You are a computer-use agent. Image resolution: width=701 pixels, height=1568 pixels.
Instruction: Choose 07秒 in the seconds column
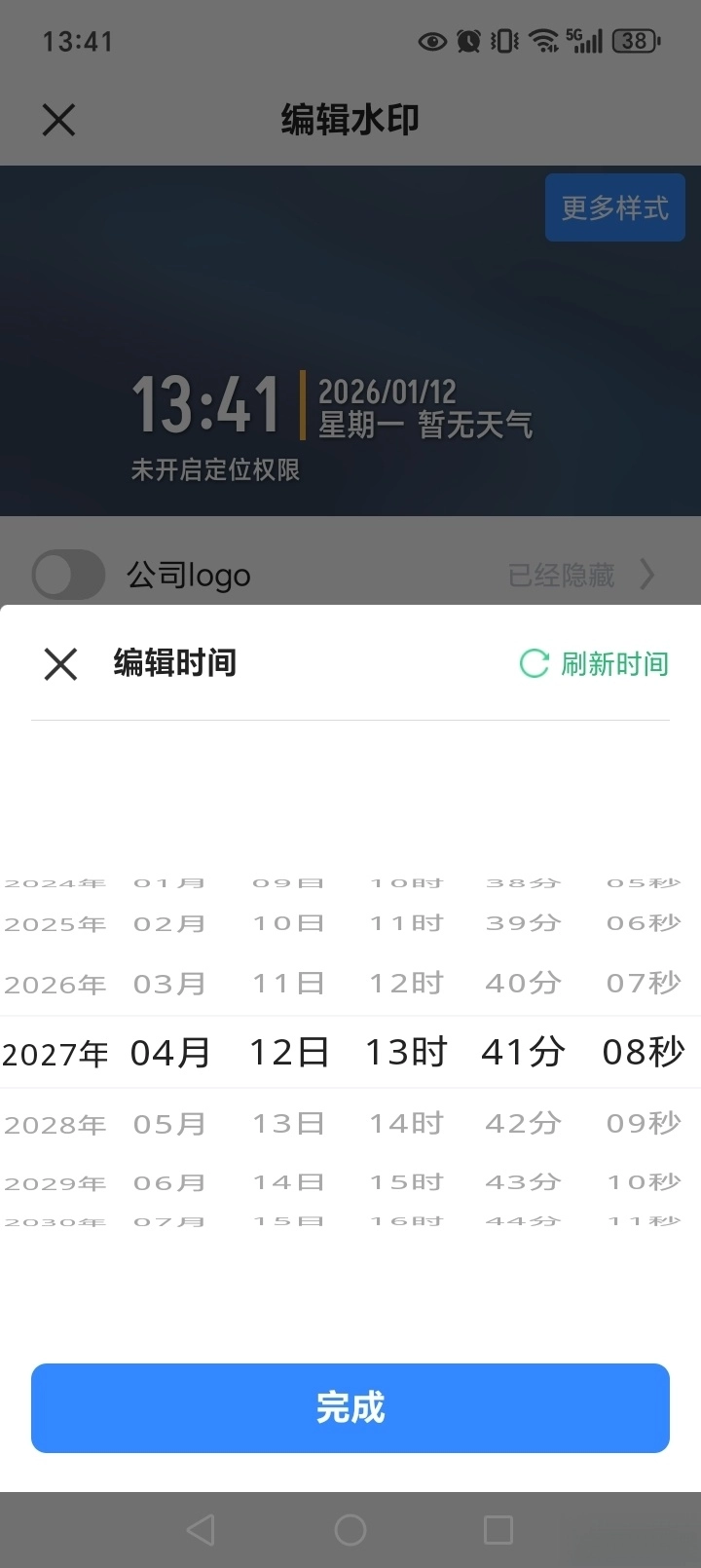pyautogui.click(x=644, y=984)
